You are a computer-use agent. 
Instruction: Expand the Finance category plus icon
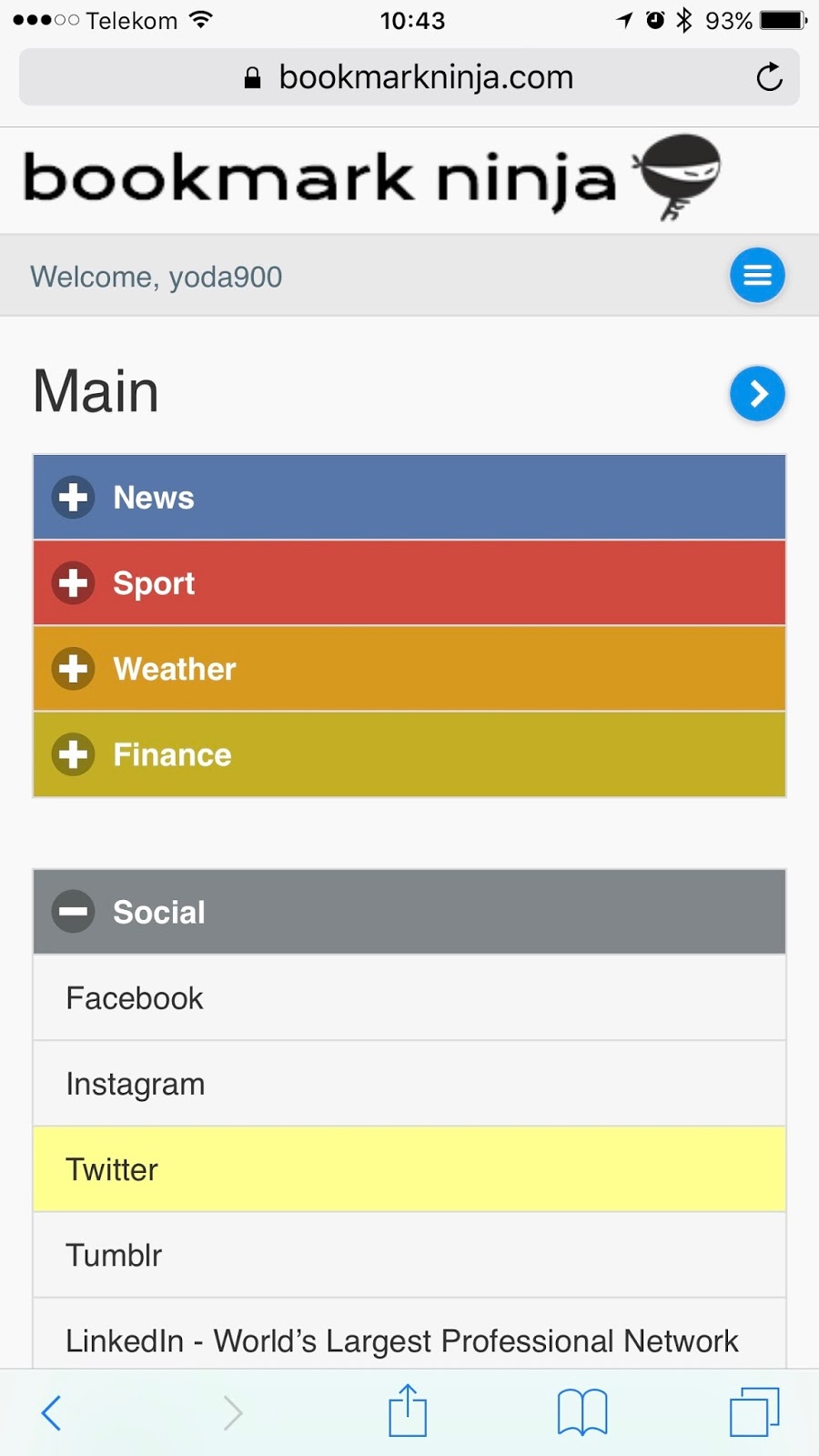pos(73,754)
